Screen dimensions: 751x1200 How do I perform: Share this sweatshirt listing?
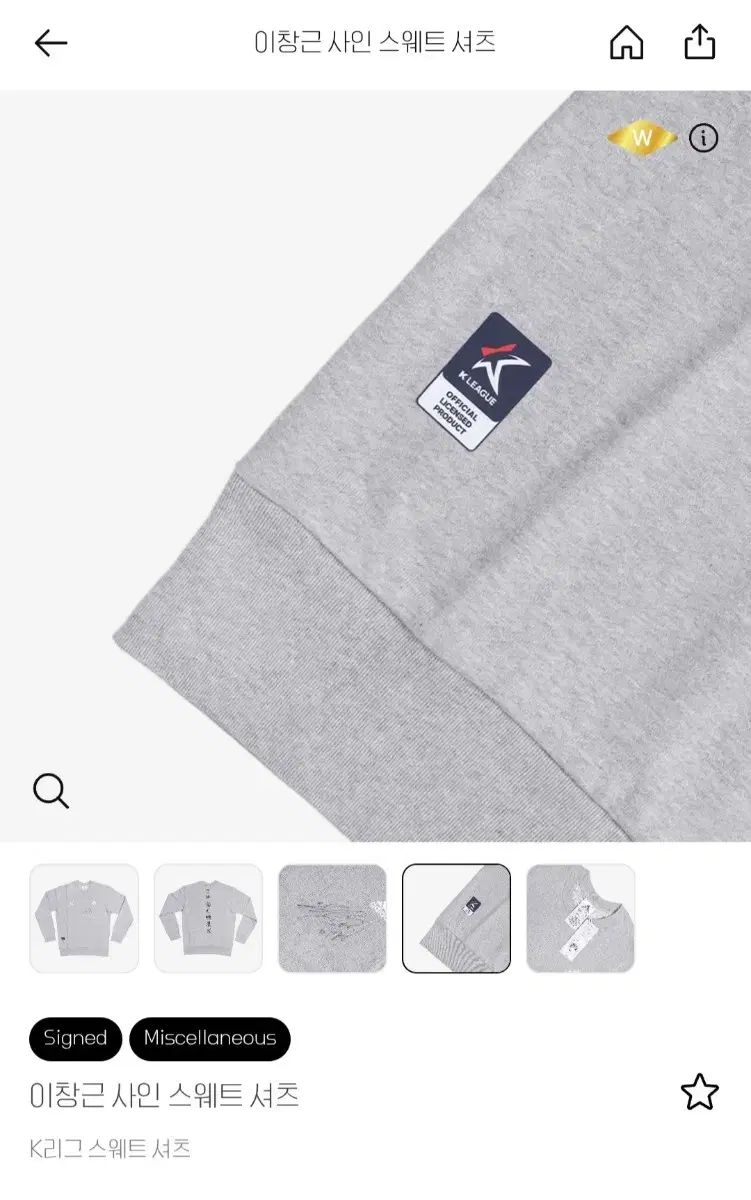(x=700, y=42)
